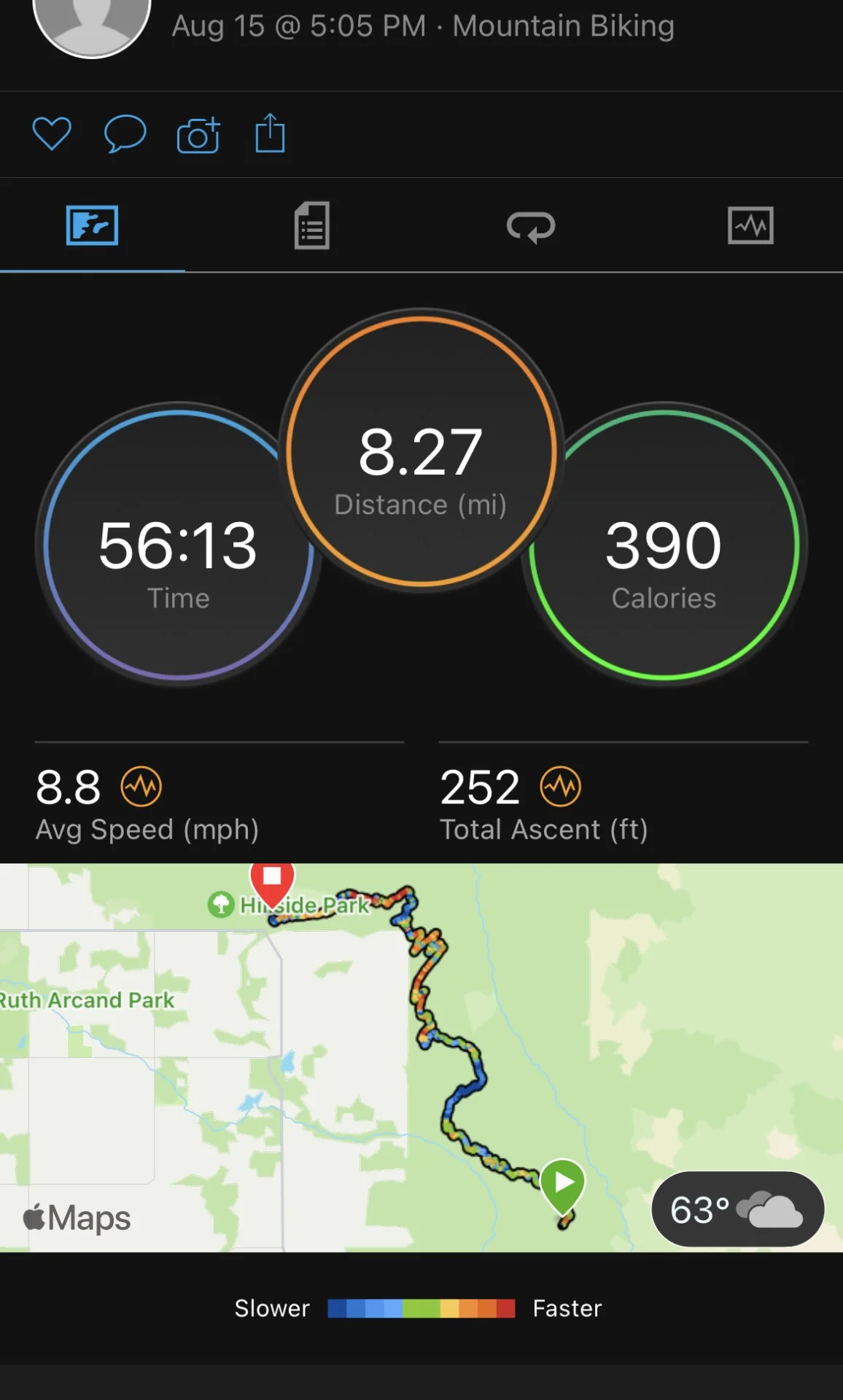View Total Ascent insight icon

point(560,787)
